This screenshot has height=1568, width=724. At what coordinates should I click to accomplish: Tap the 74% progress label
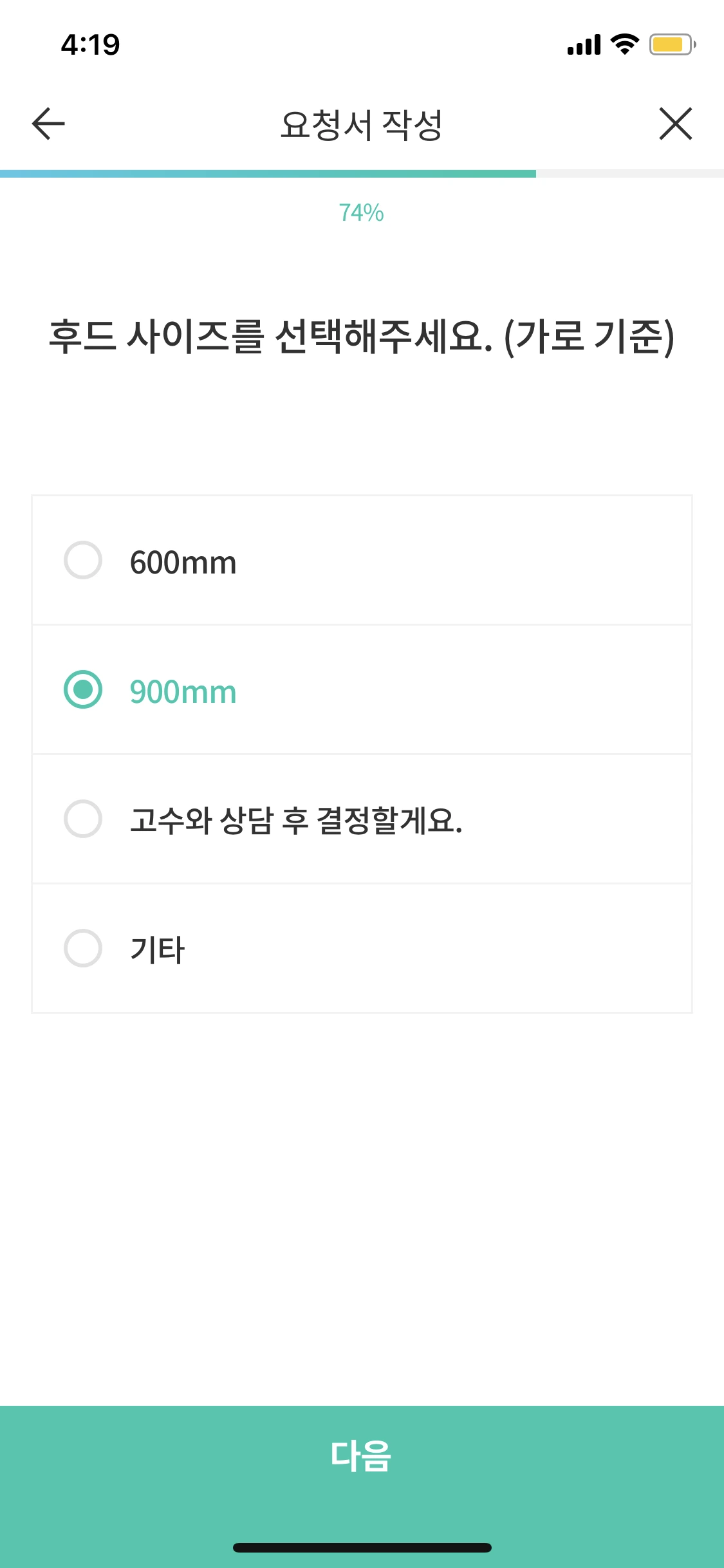pyautogui.click(x=362, y=213)
